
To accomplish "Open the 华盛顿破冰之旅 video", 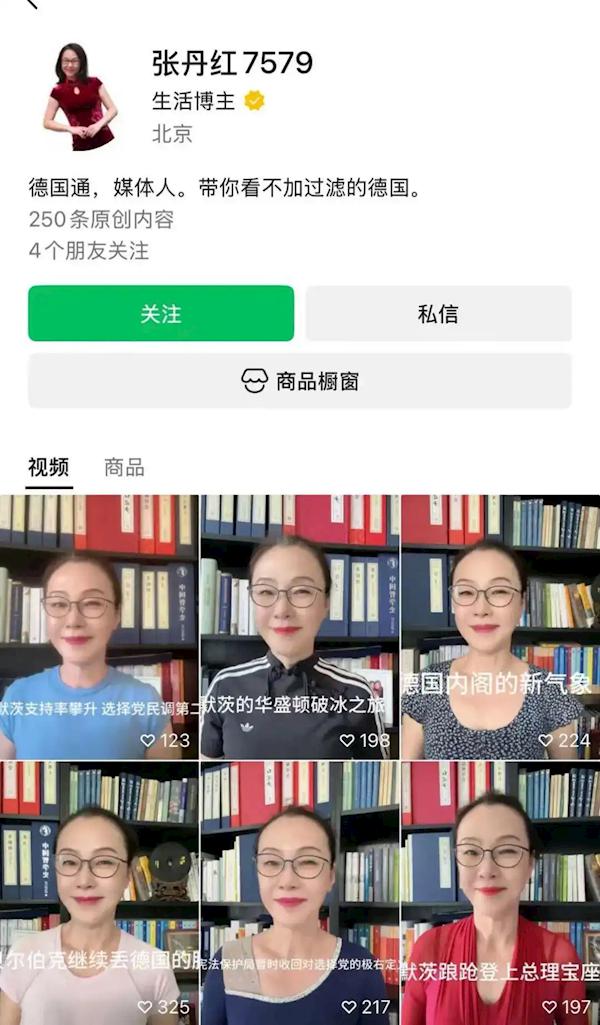I will click(300, 627).
